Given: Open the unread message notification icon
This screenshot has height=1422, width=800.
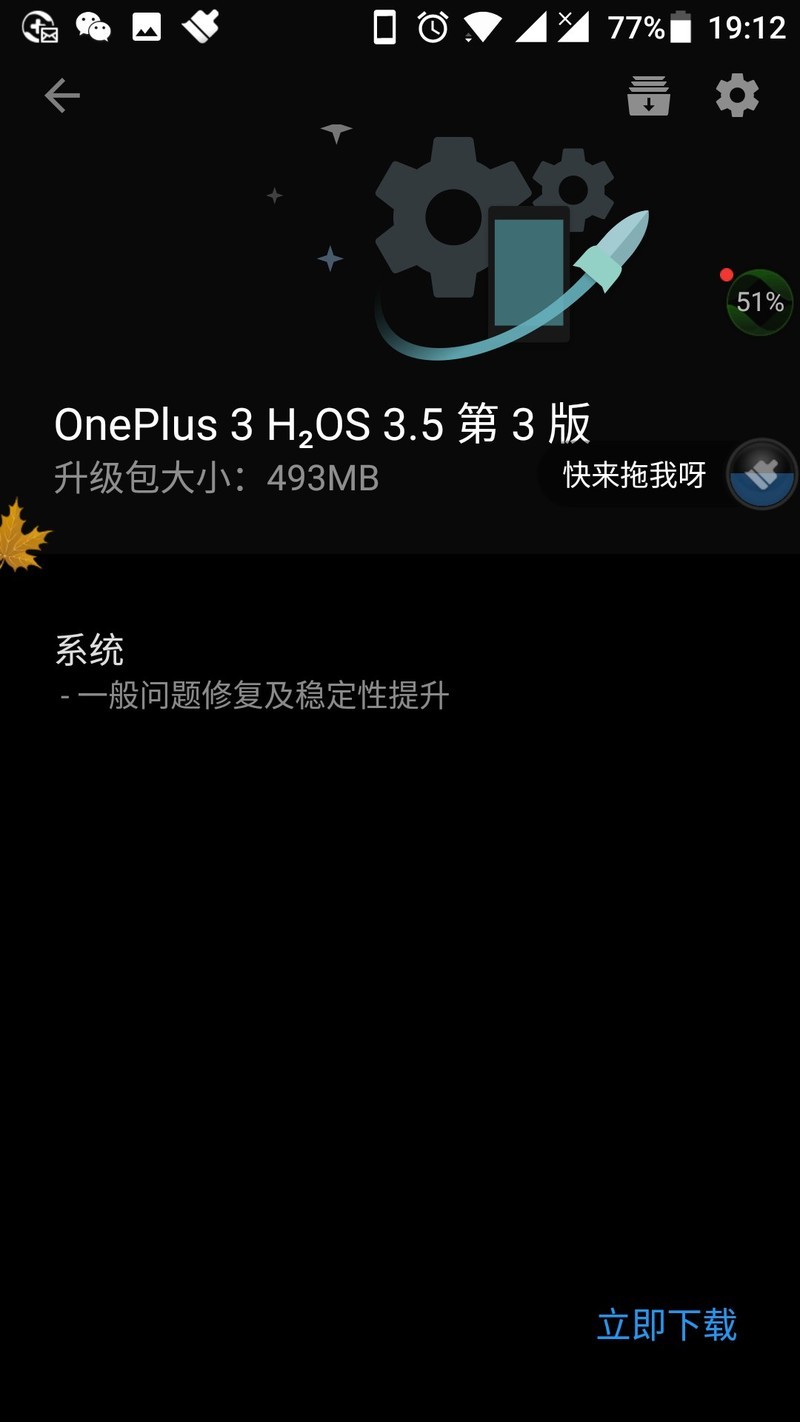Looking at the screenshot, I should 38,27.
